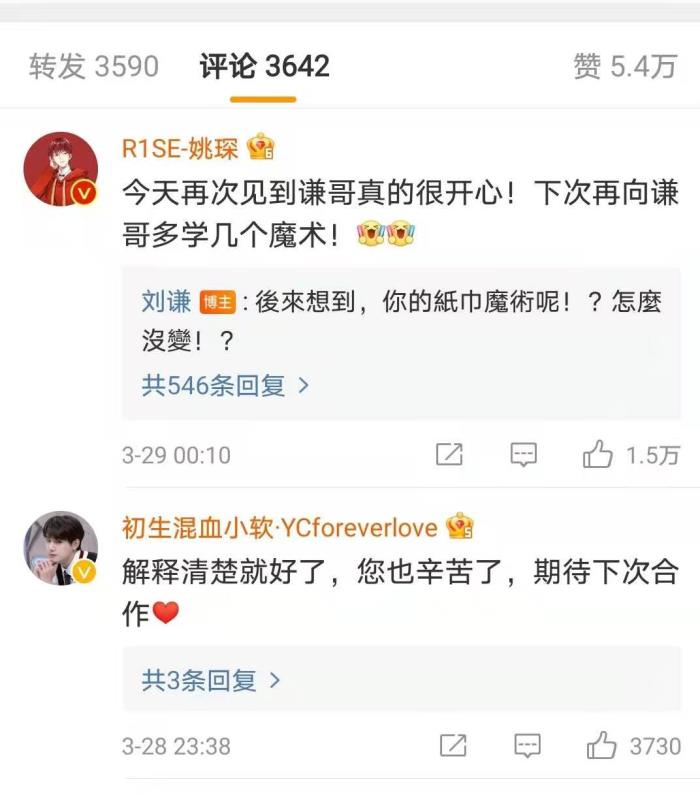The height and width of the screenshot is (793, 700).
Task: Open 刘谦's profile from the reply
Action: [166, 302]
